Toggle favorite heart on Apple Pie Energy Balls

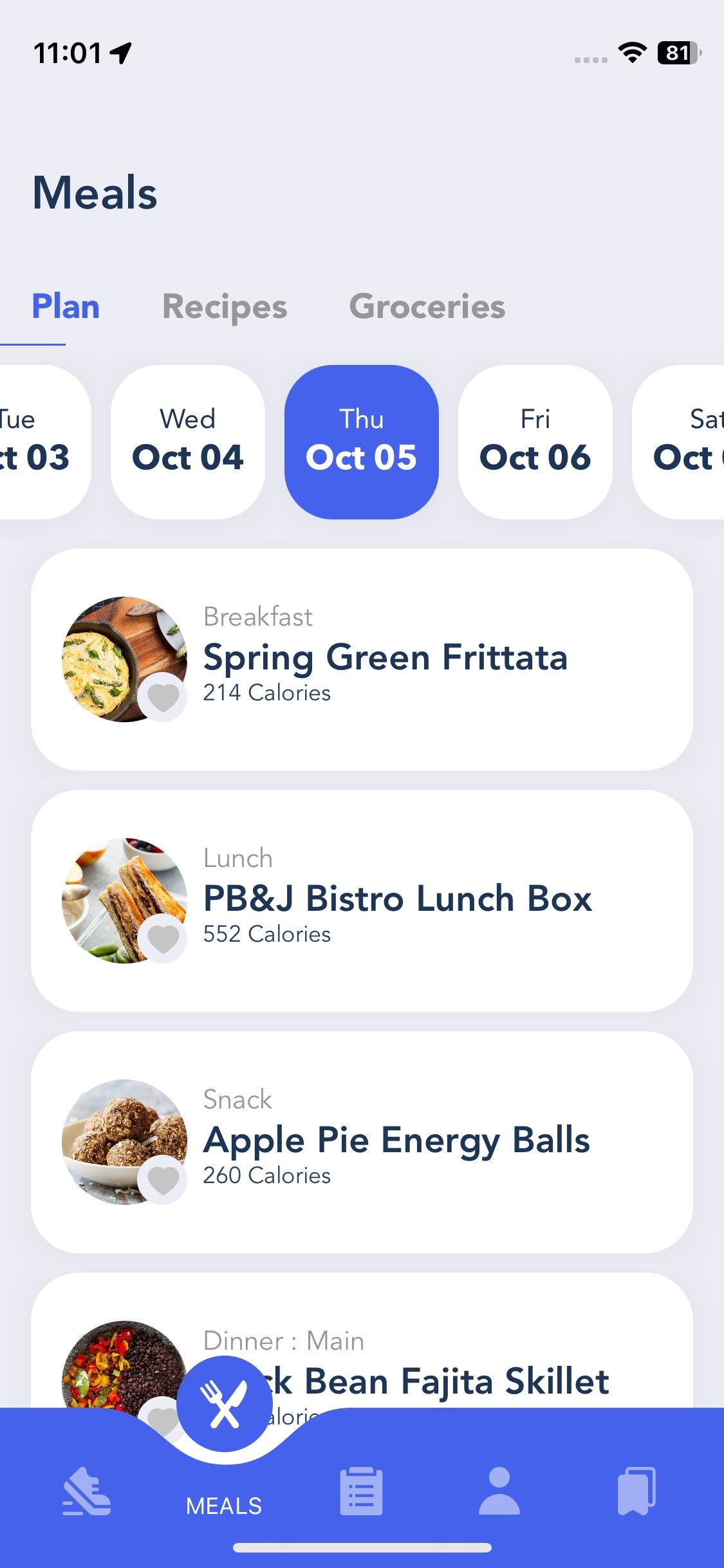[x=162, y=1179]
